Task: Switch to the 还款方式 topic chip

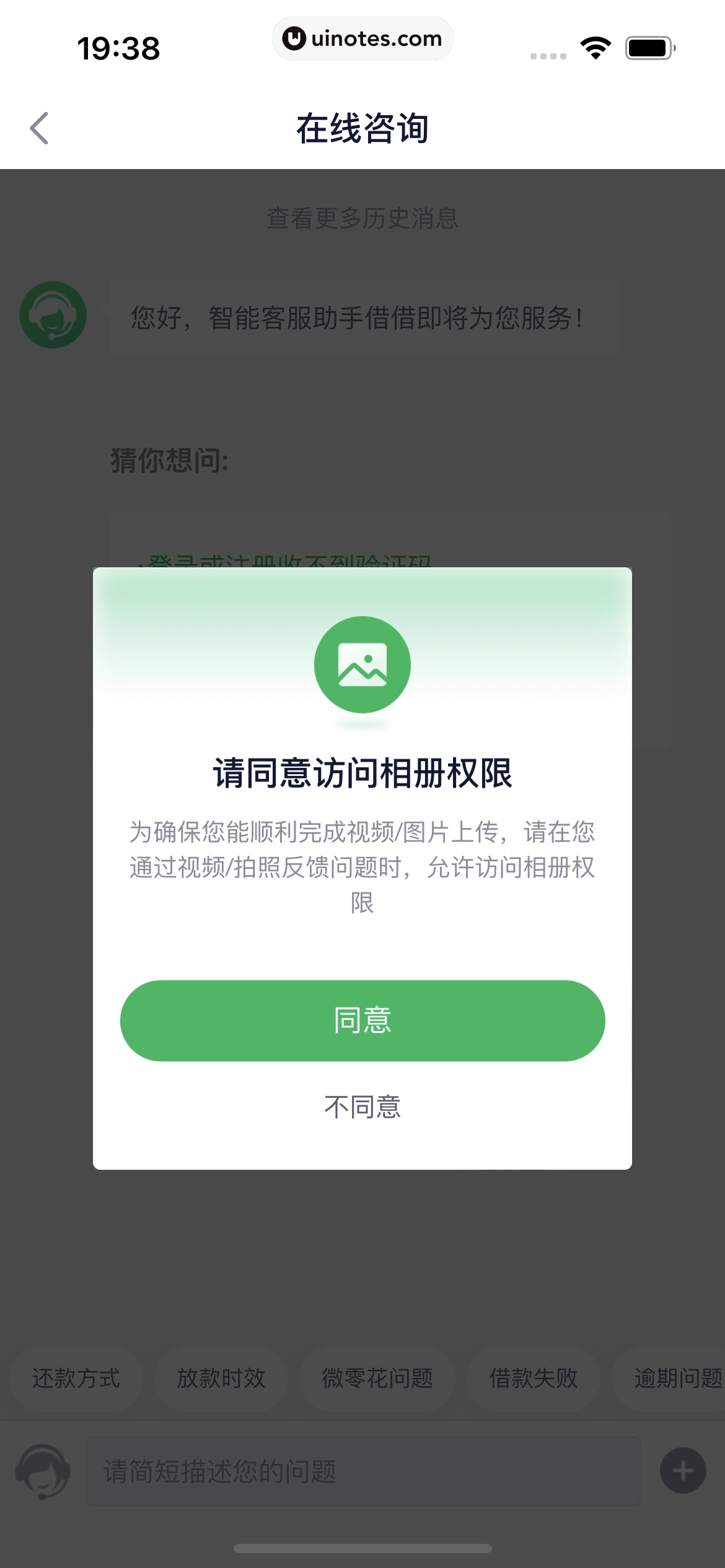Action: click(x=76, y=1377)
